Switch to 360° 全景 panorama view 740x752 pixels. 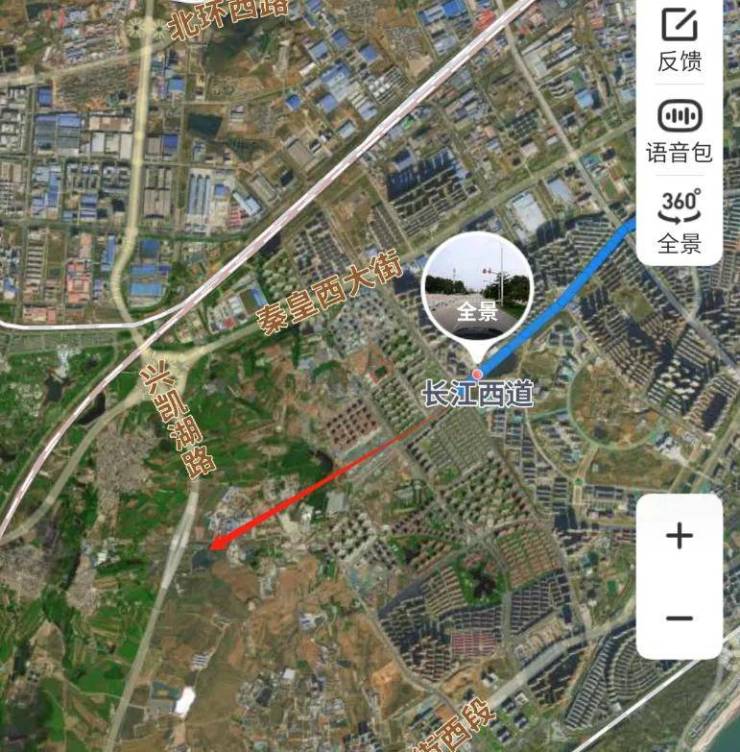coord(679,218)
